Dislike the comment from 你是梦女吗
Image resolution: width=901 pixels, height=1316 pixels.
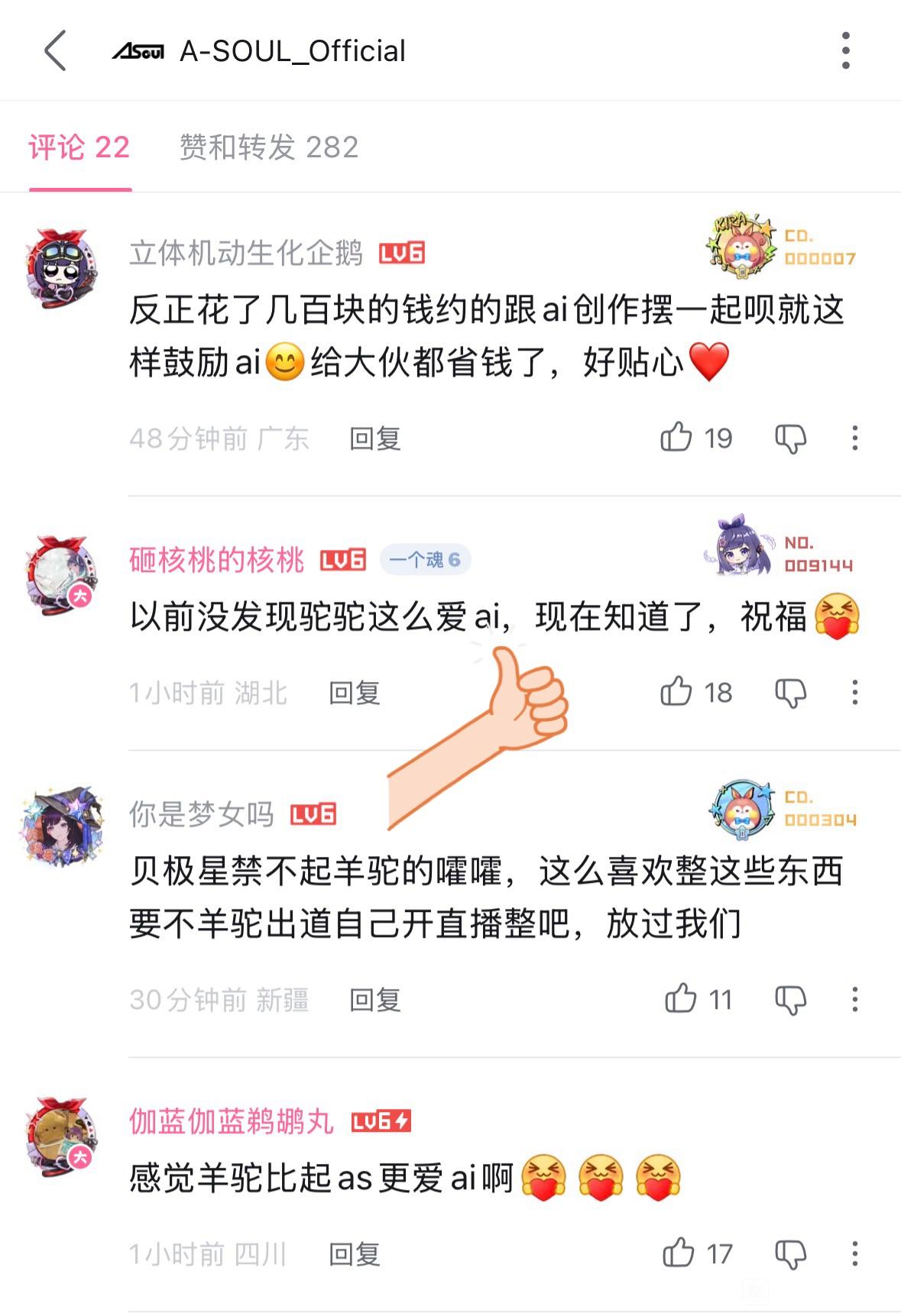[790, 999]
